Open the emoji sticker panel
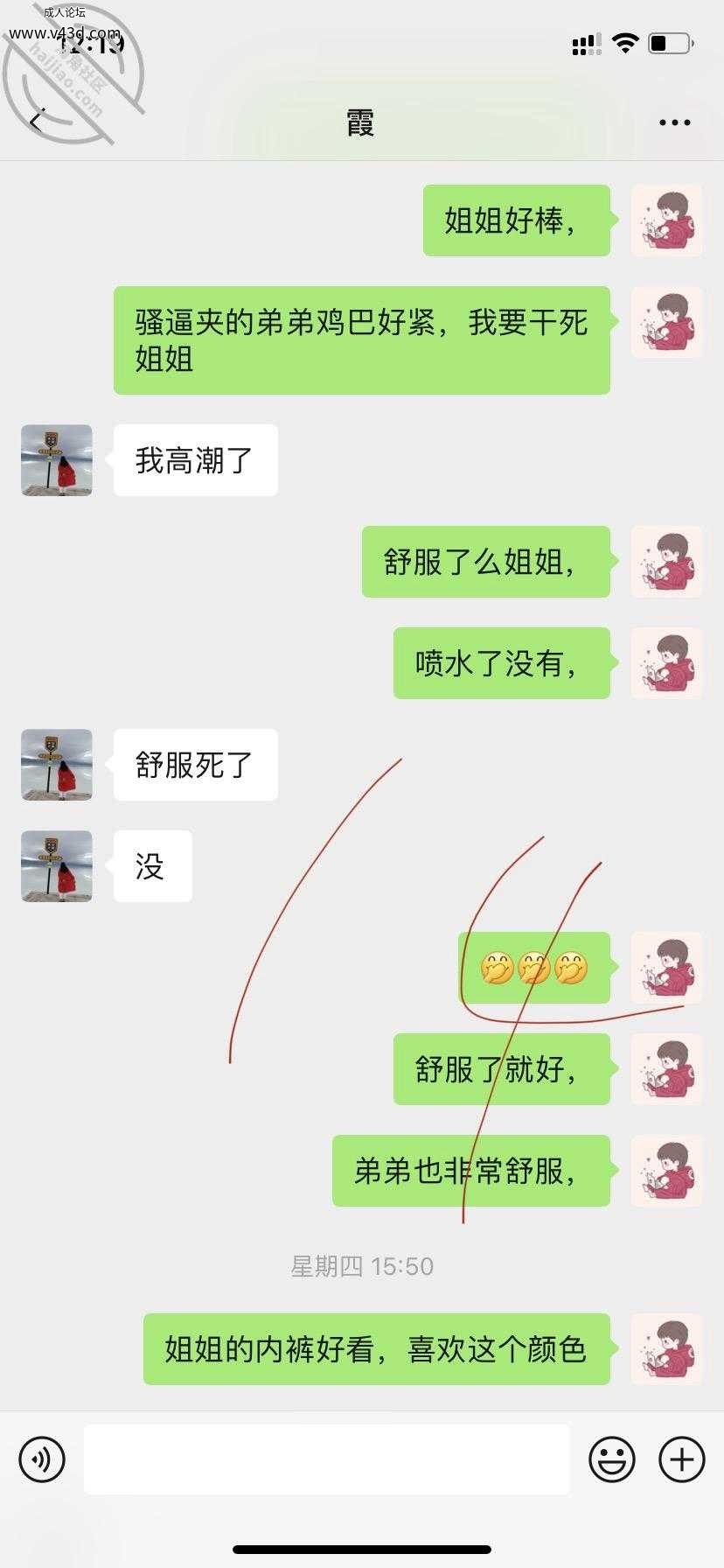Image resolution: width=724 pixels, height=1568 pixels. (x=612, y=1459)
